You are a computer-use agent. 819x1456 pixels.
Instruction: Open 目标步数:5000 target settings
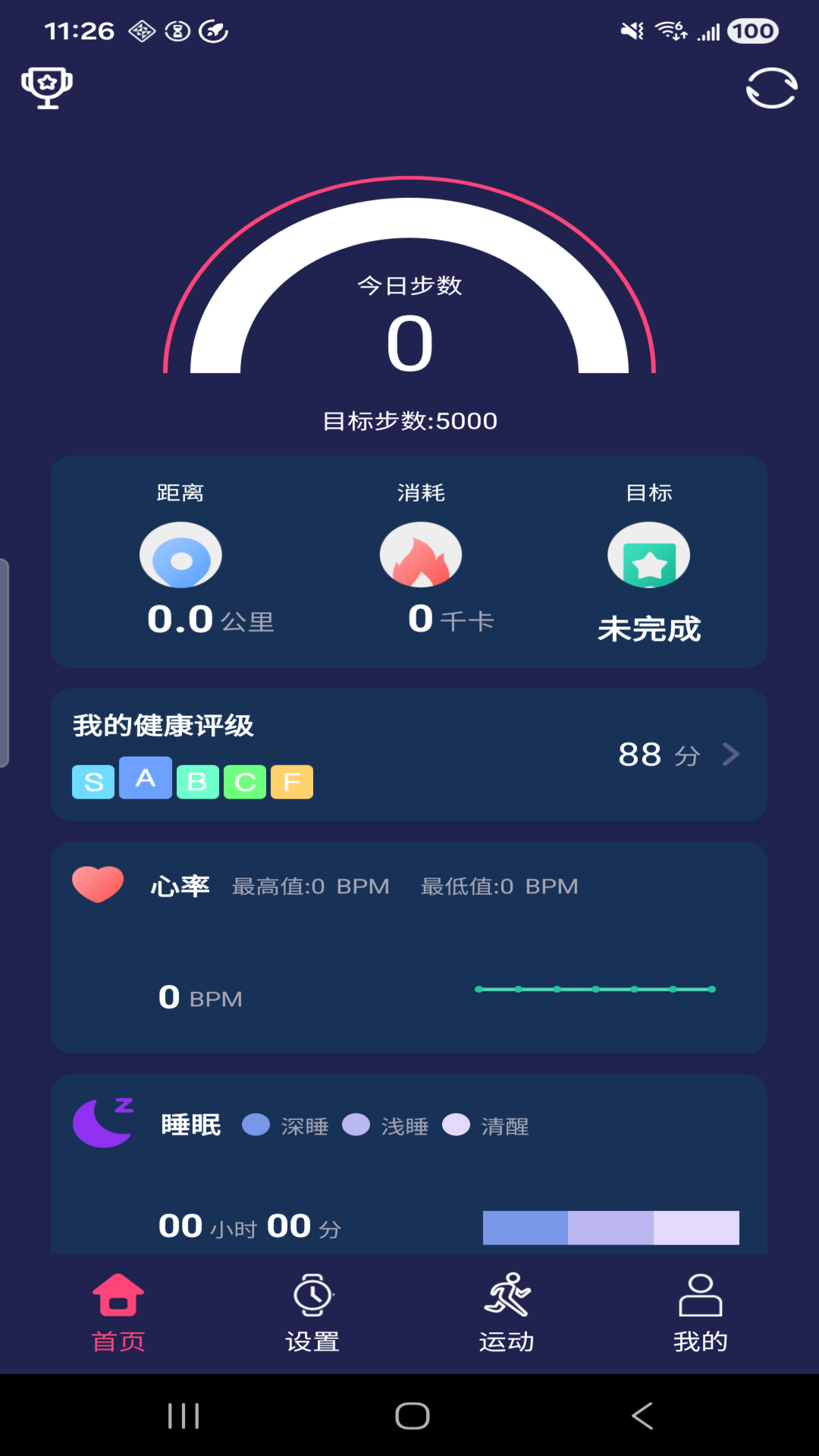click(x=409, y=420)
